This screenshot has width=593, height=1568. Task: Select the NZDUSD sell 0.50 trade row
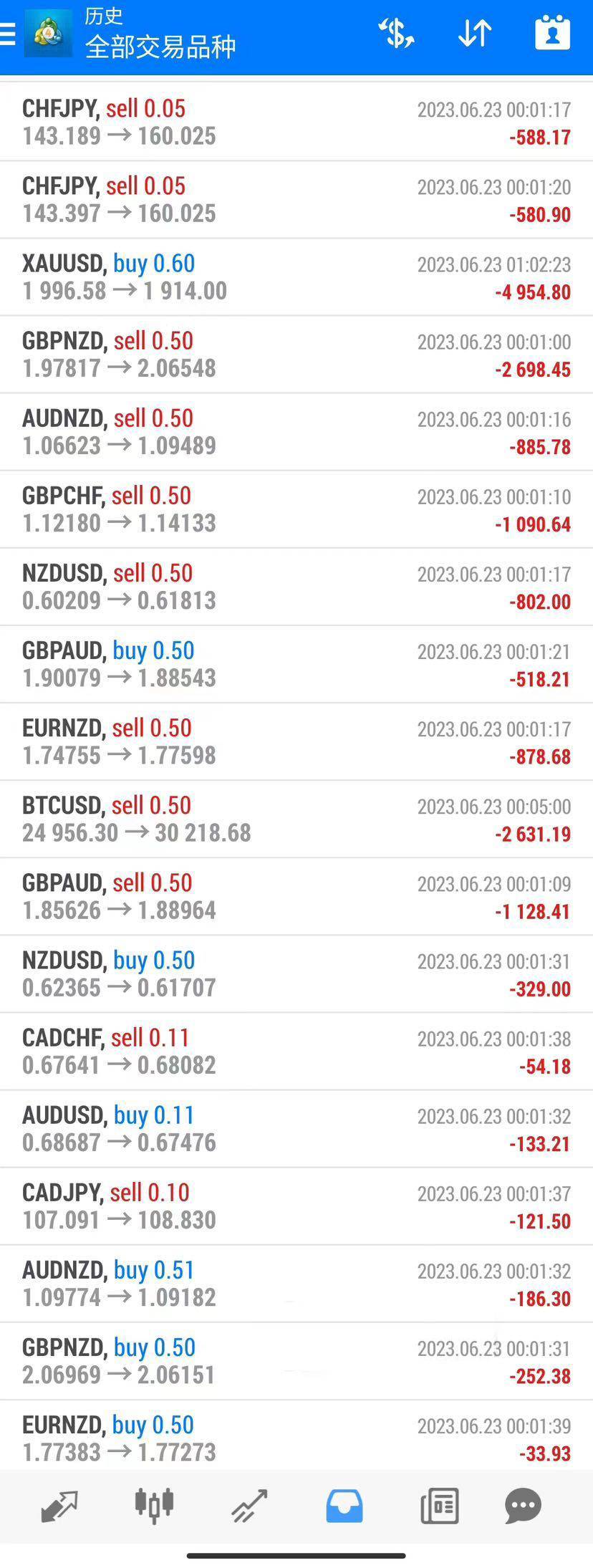click(x=296, y=587)
